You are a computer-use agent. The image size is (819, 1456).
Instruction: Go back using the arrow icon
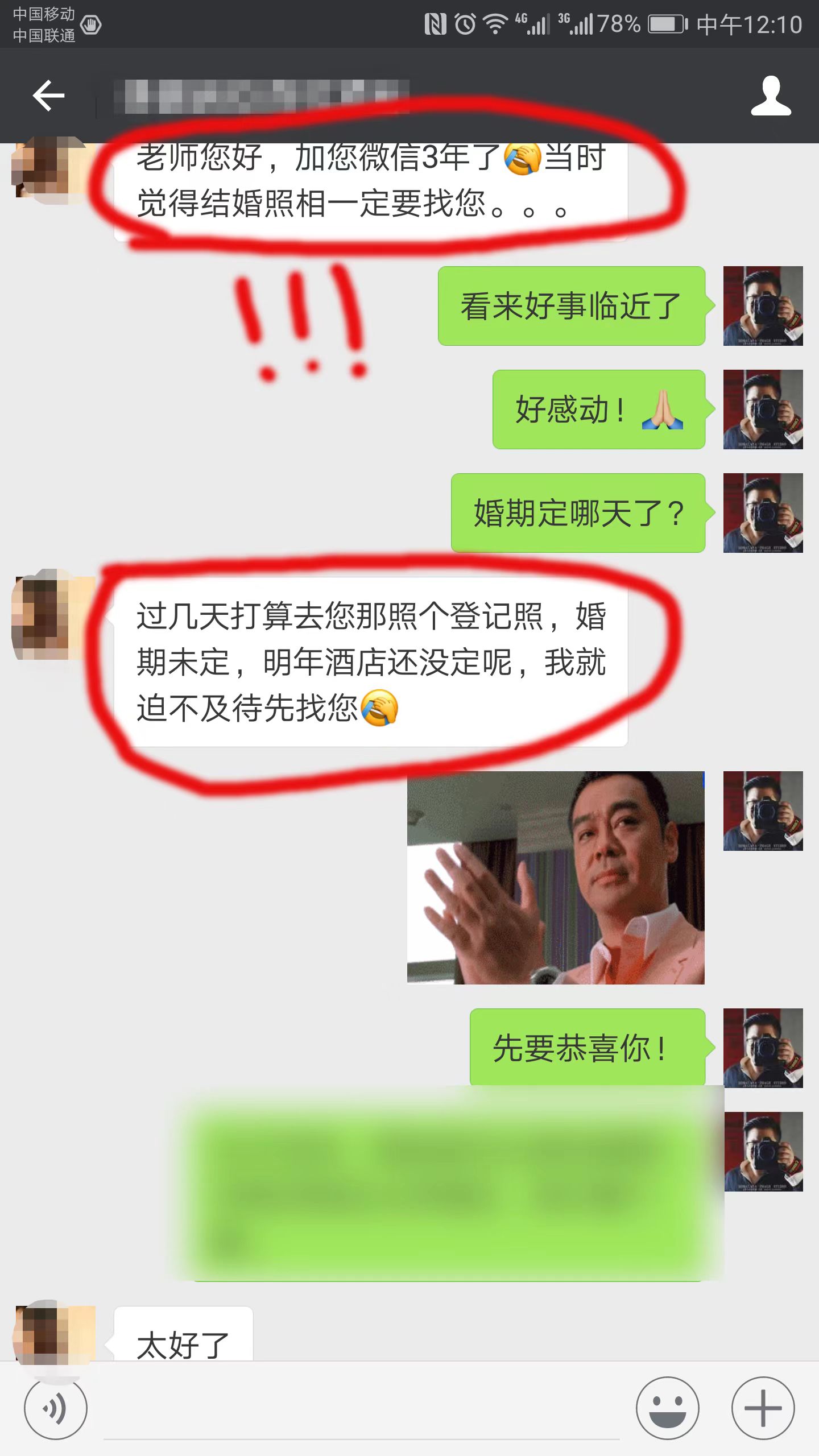coord(48,95)
